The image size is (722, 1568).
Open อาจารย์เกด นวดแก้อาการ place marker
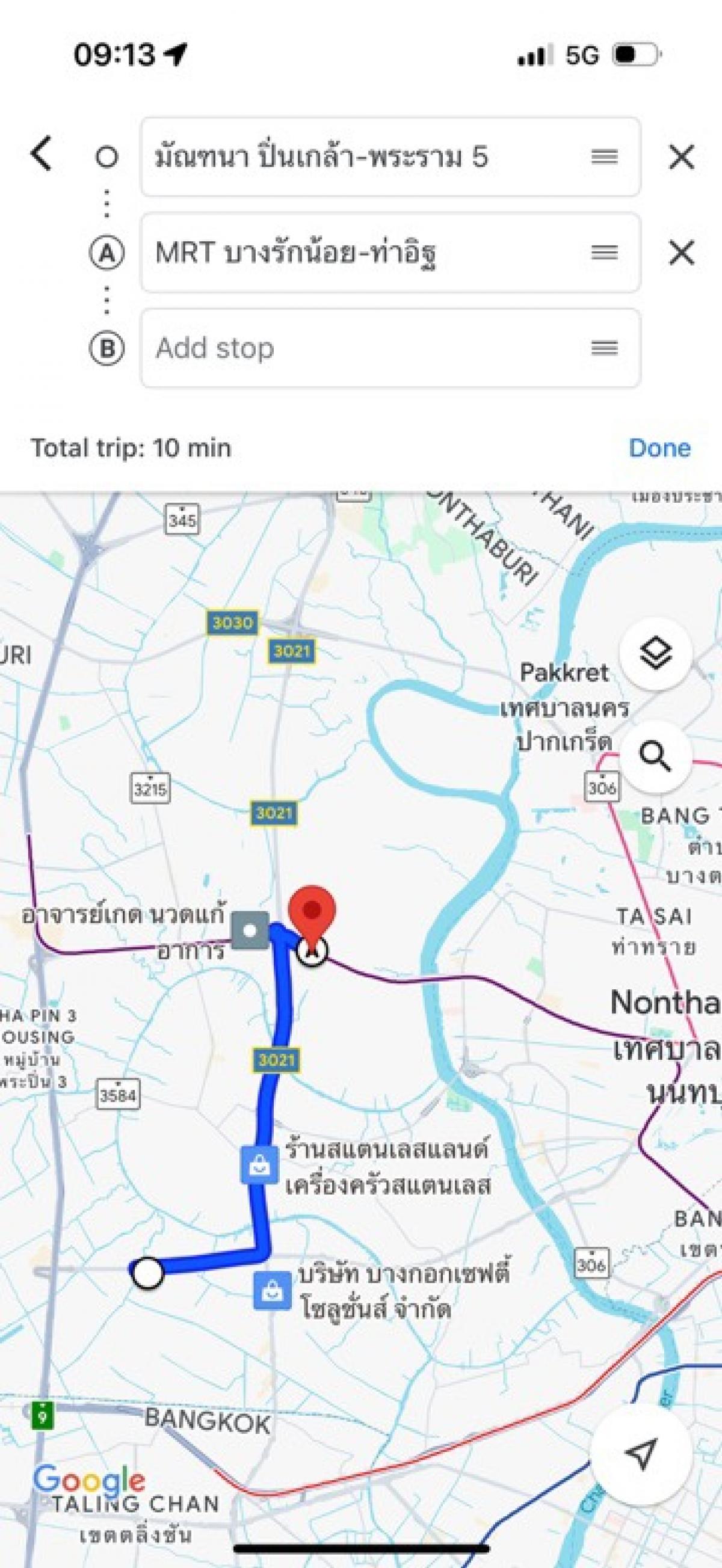(250, 930)
